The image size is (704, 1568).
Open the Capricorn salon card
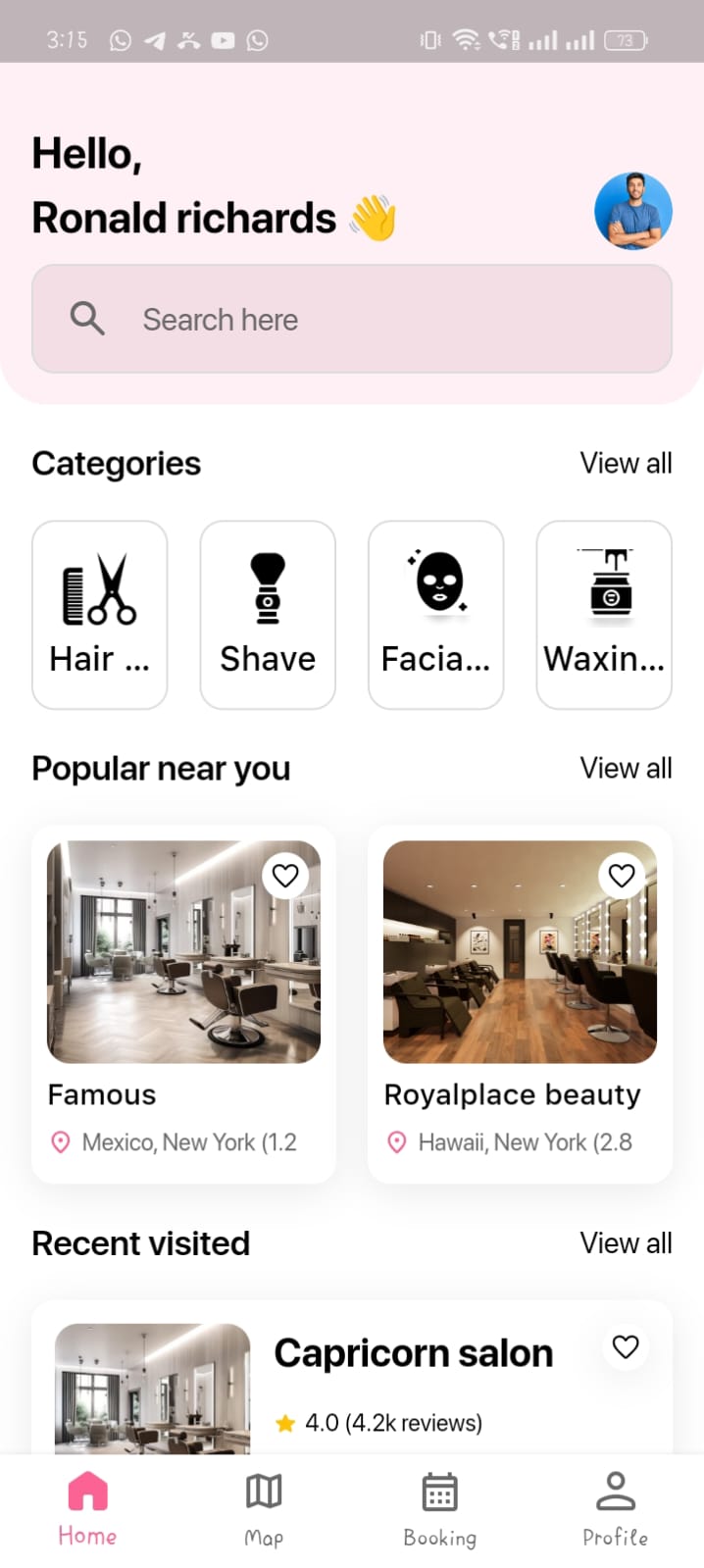pos(412,1383)
